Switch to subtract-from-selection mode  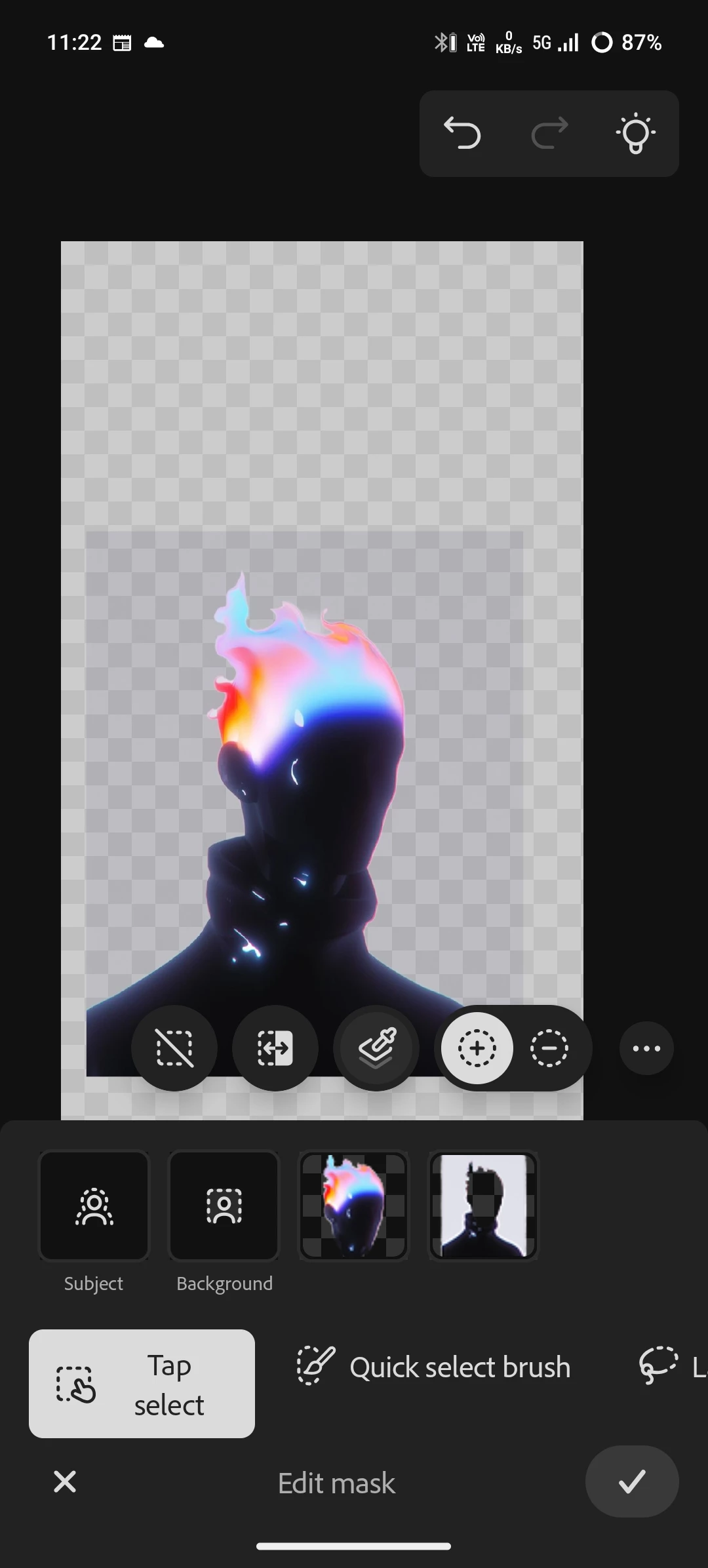pos(549,1048)
